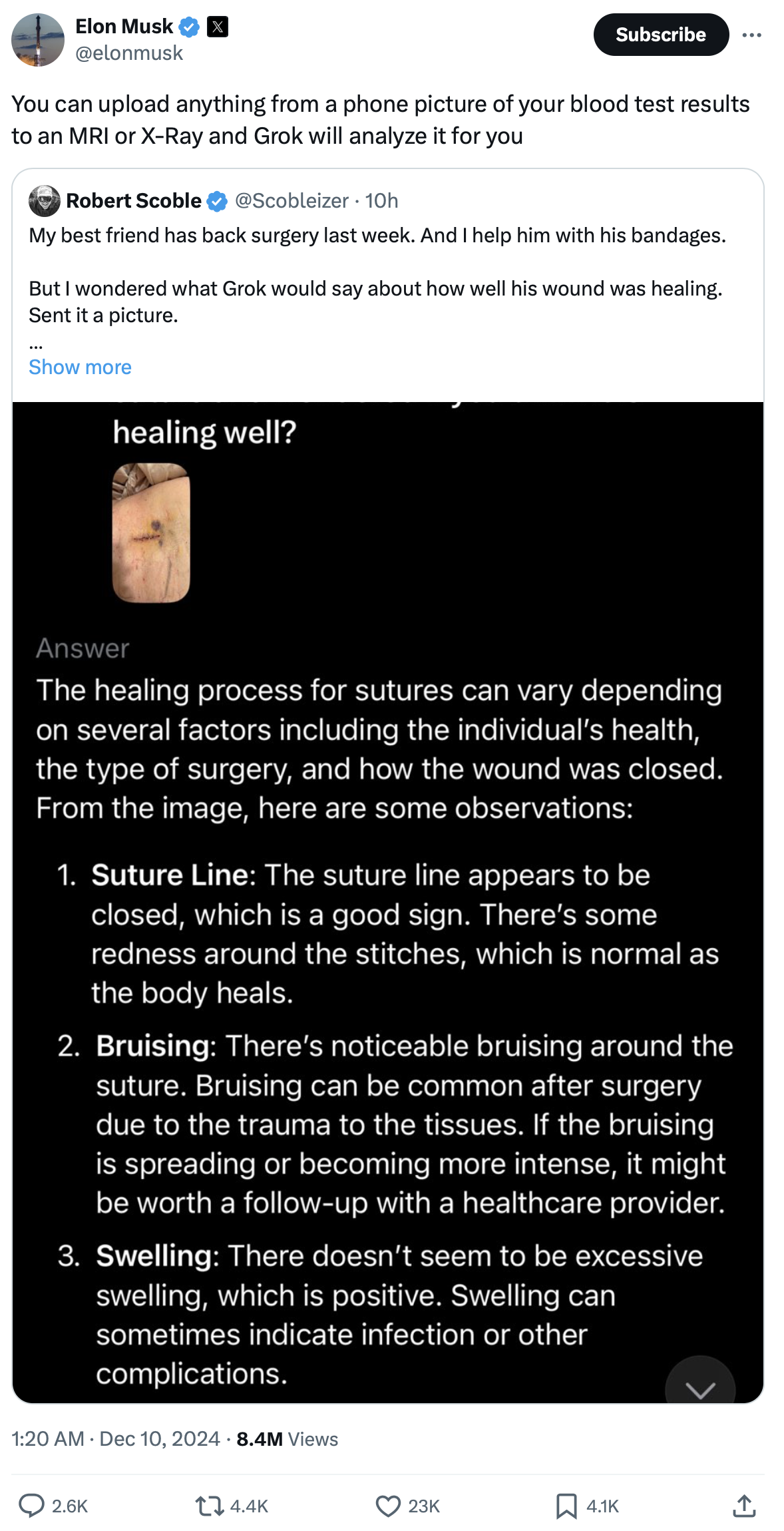Open Elon Musk's profile picture
Screen dimensions: 784x1531
tap(38, 40)
